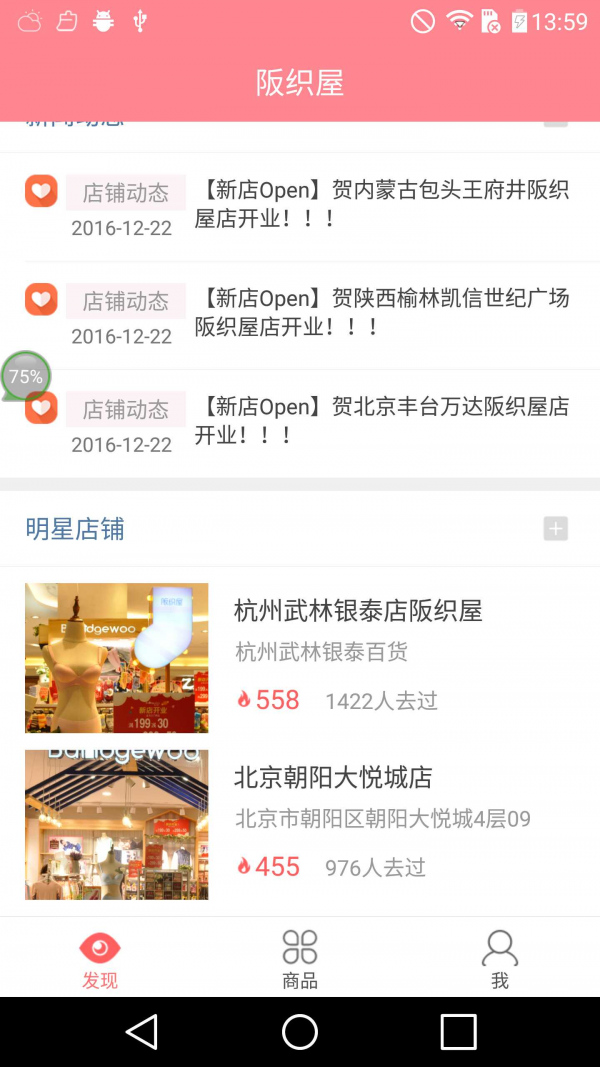600x1067 pixels.
Task: Switch to the 发现 tab
Action: [100, 958]
